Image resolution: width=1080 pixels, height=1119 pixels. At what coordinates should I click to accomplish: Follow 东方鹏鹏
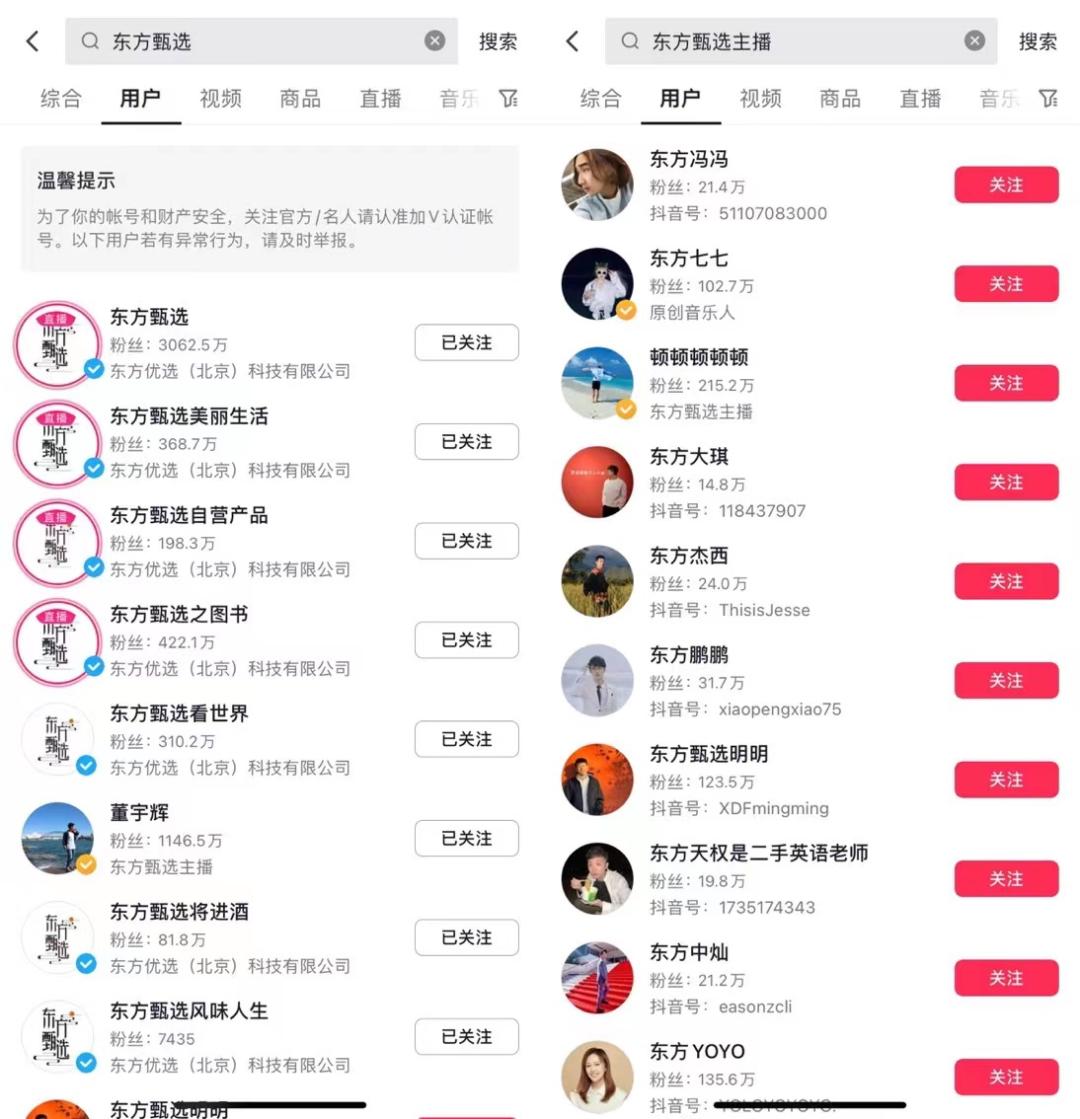tap(1005, 680)
